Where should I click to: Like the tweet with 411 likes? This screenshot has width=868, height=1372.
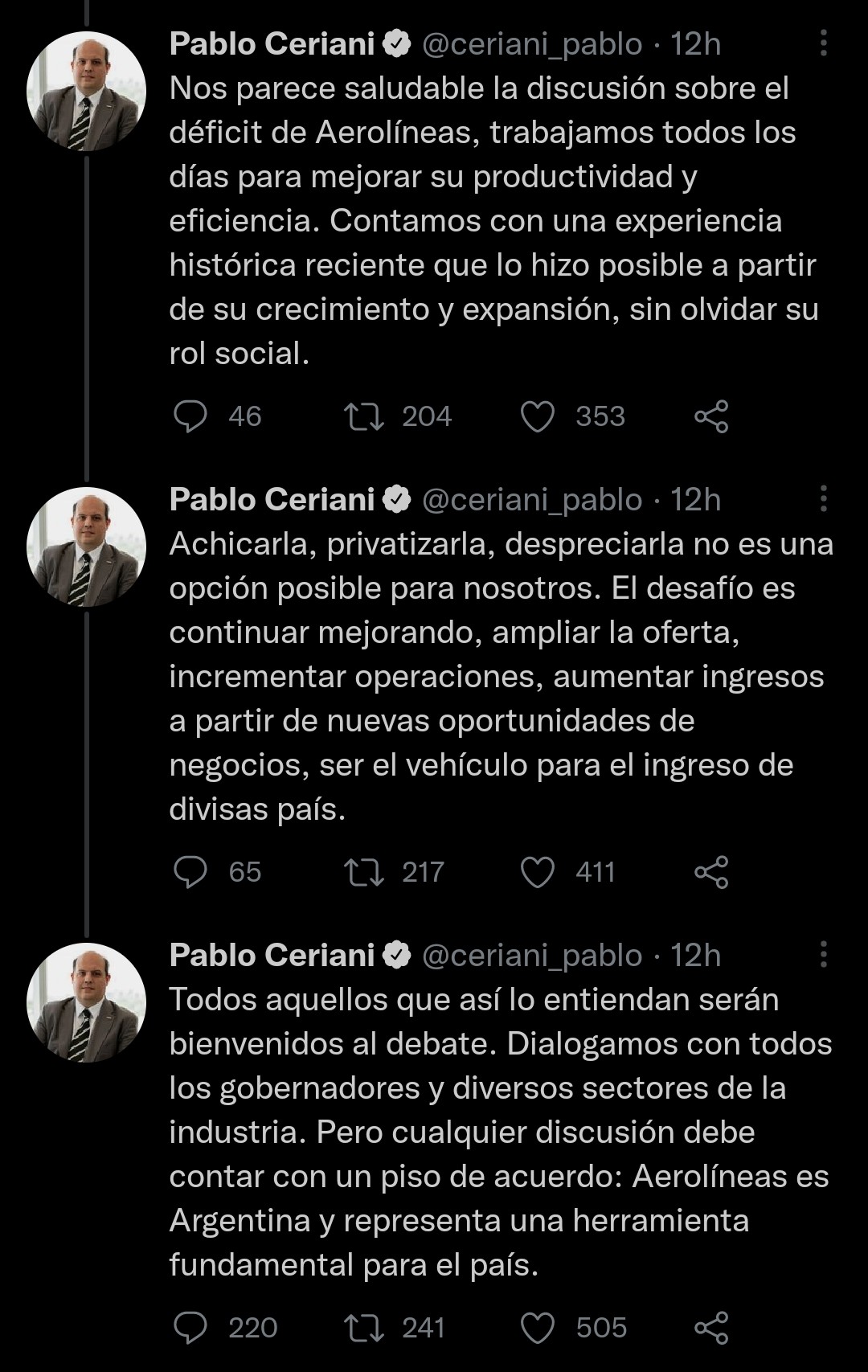pos(538,872)
